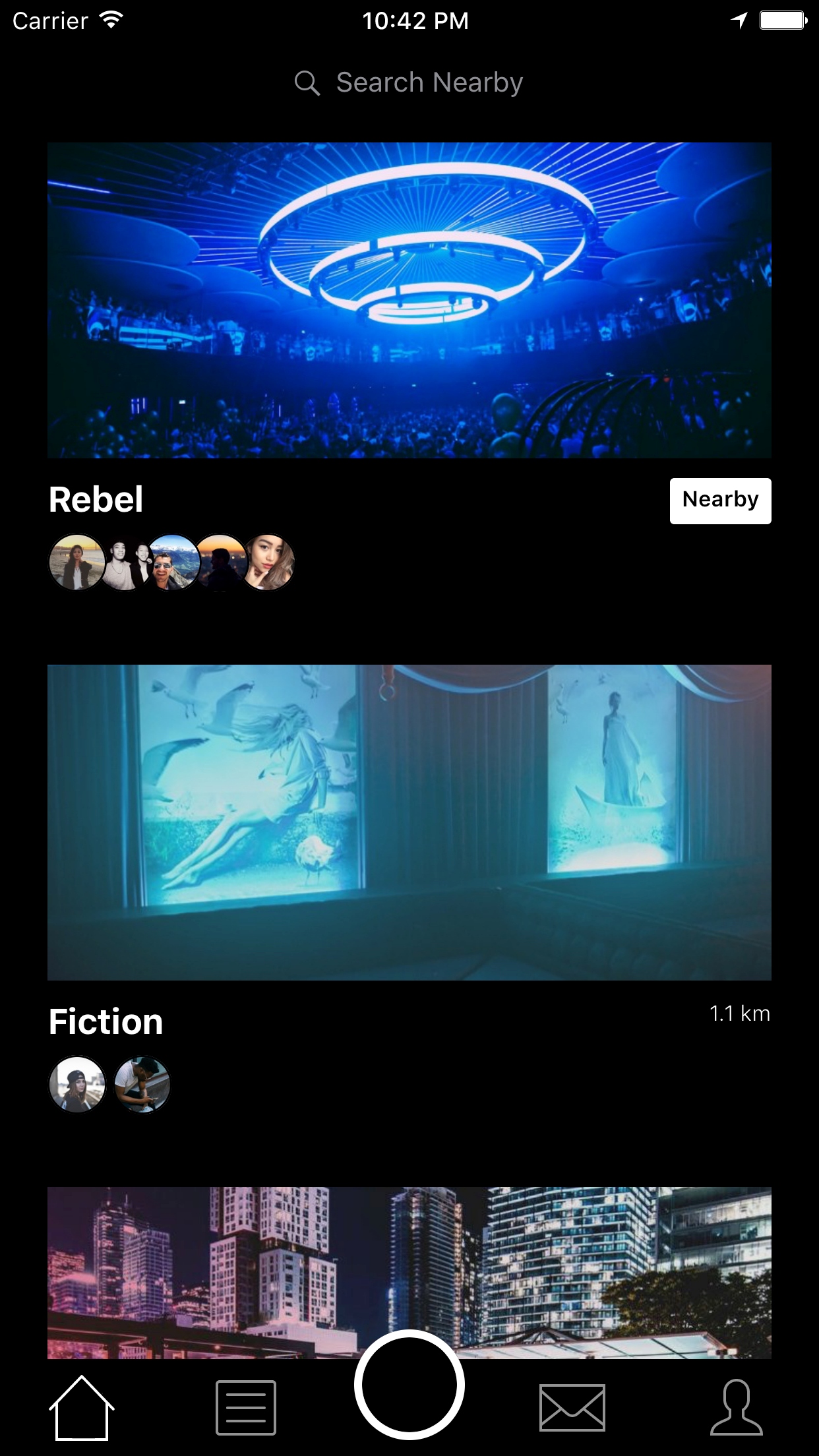This screenshot has width=819, height=1456.
Task: Switch to the Home tab
Action: (x=81, y=1407)
